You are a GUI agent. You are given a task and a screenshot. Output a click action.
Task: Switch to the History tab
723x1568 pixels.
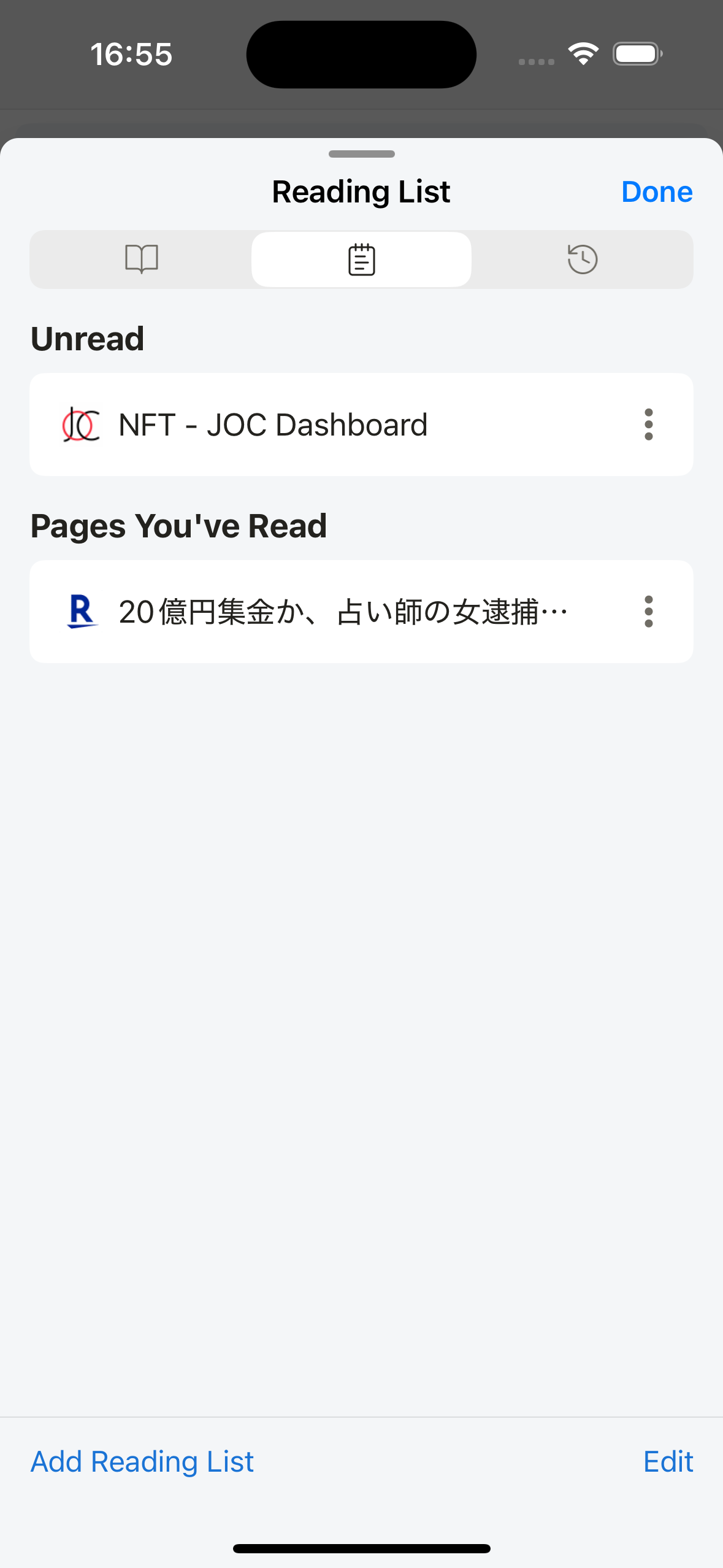[x=582, y=259]
